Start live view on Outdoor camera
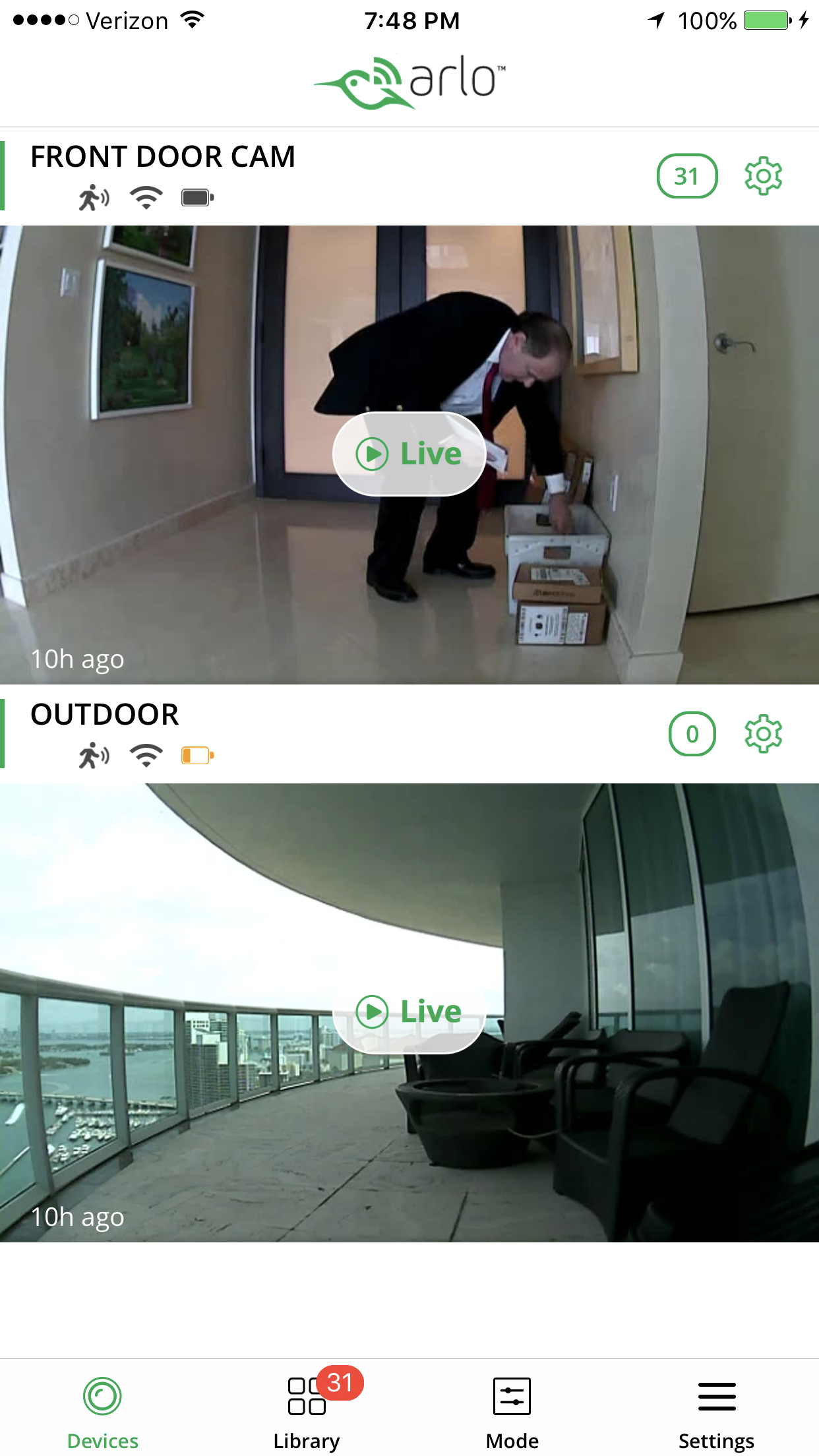This screenshot has height=1456, width=819. tap(409, 1012)
